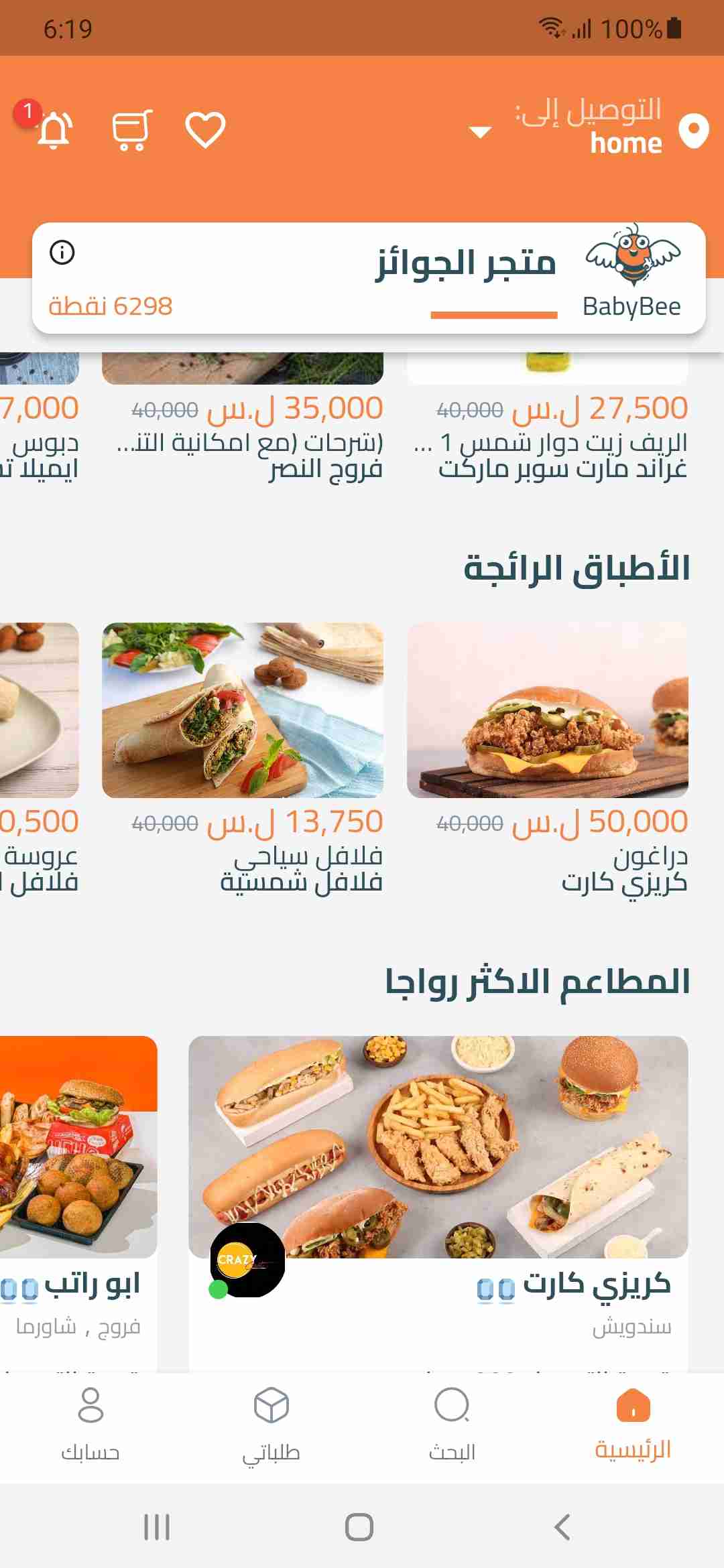Open the favorites heart icon
The image size is (724, 1568).
click(x=205, y=129)
